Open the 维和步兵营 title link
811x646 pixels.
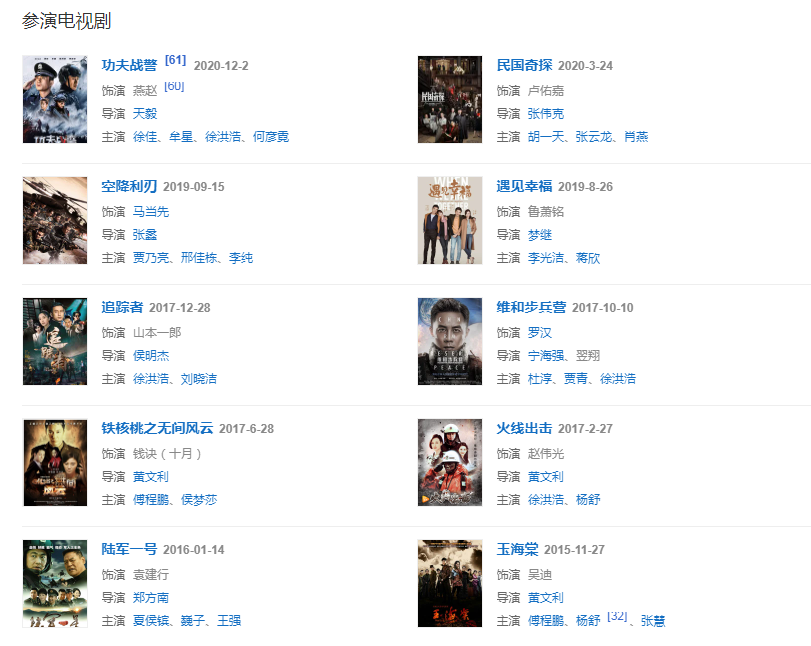(531, 308)
